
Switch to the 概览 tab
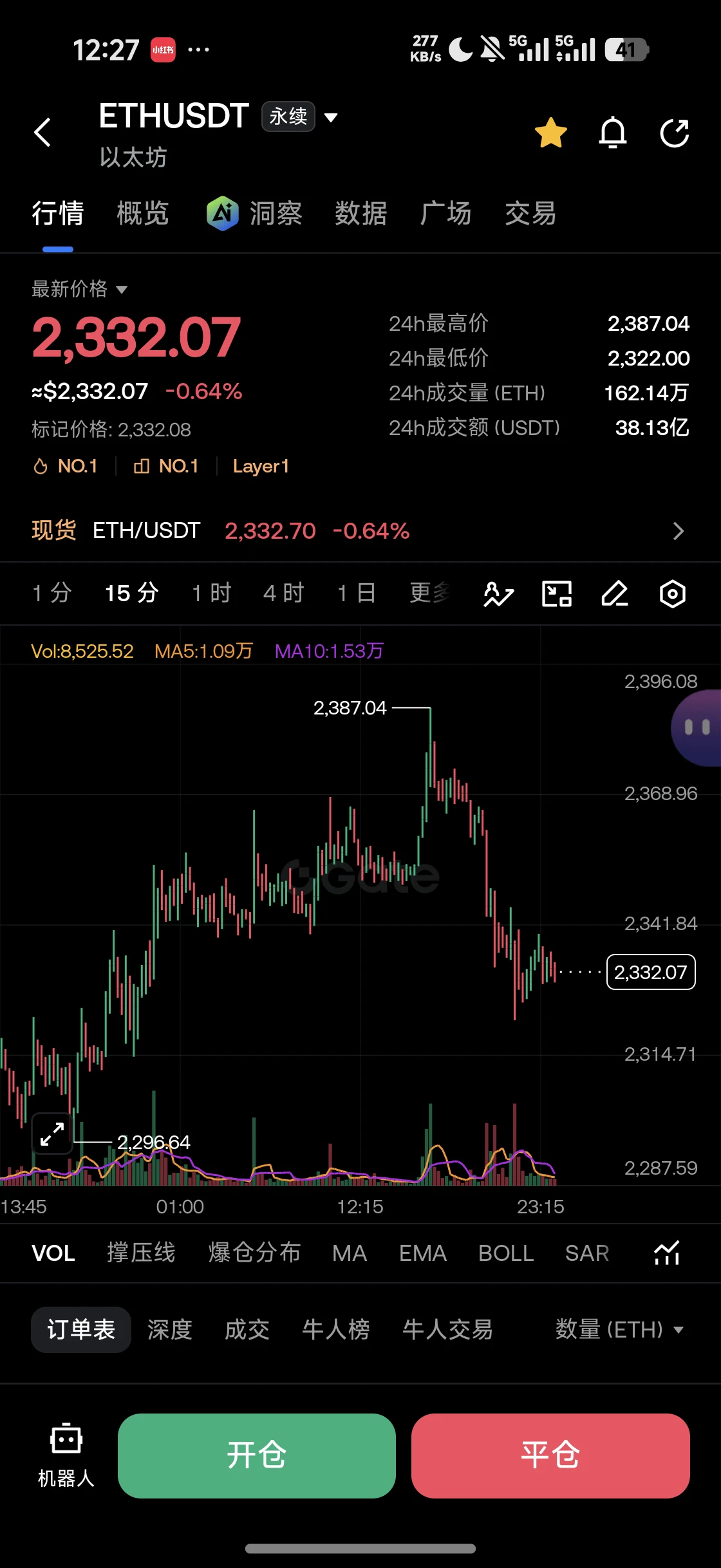[x=143, y=213]
